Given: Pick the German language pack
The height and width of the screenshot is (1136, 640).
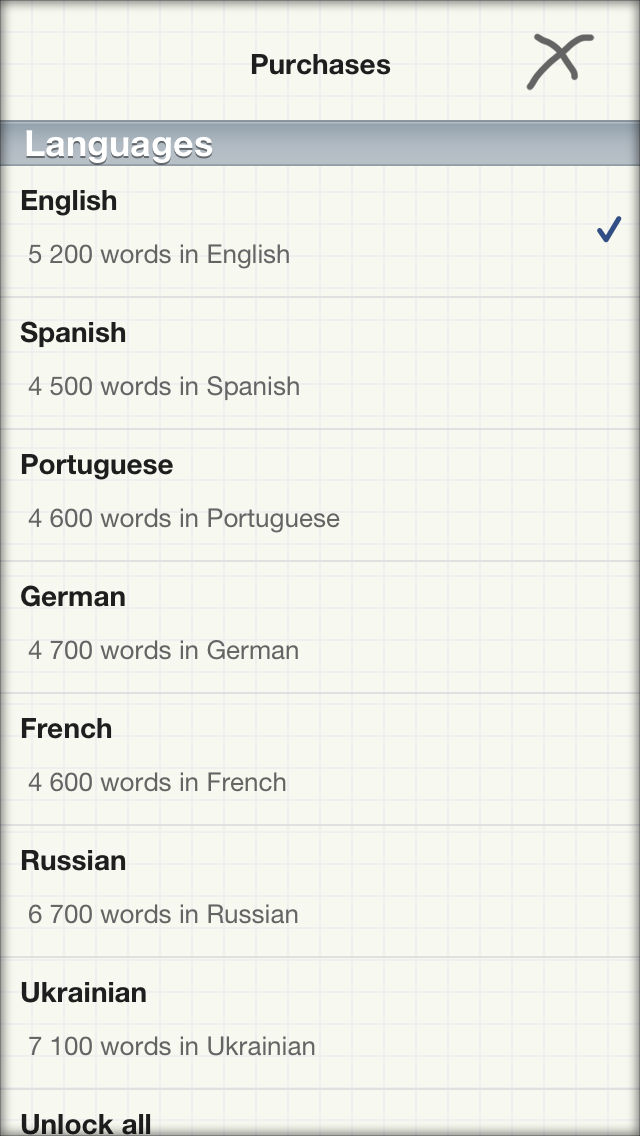Looking at the screenshot, I should [320, 627].
